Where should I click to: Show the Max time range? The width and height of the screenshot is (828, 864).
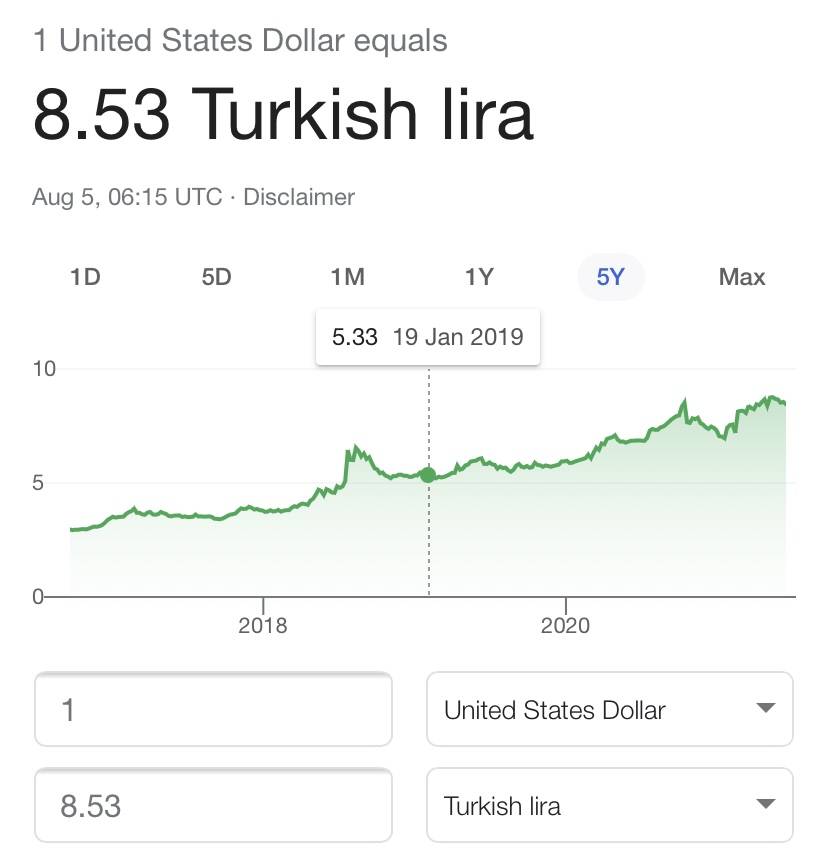(741, 277)
